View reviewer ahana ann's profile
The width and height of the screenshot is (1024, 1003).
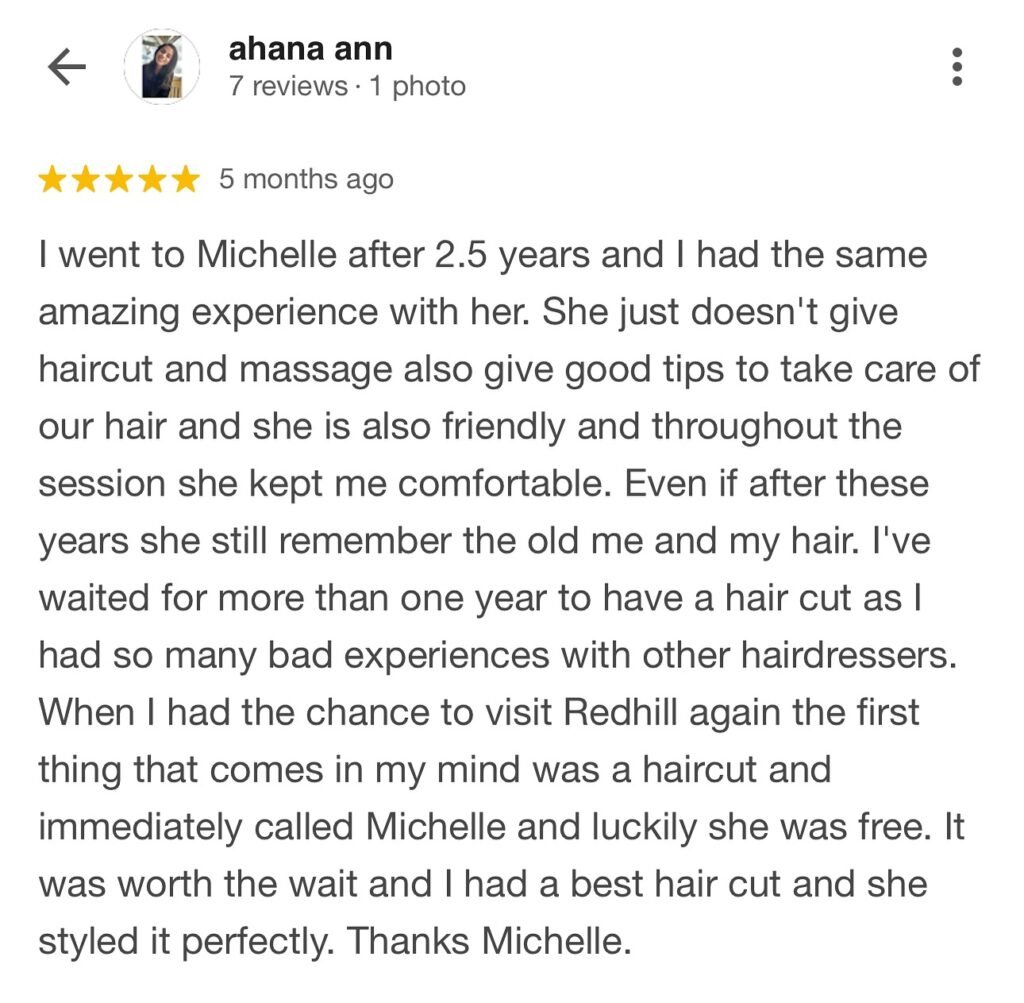point(310,48)
